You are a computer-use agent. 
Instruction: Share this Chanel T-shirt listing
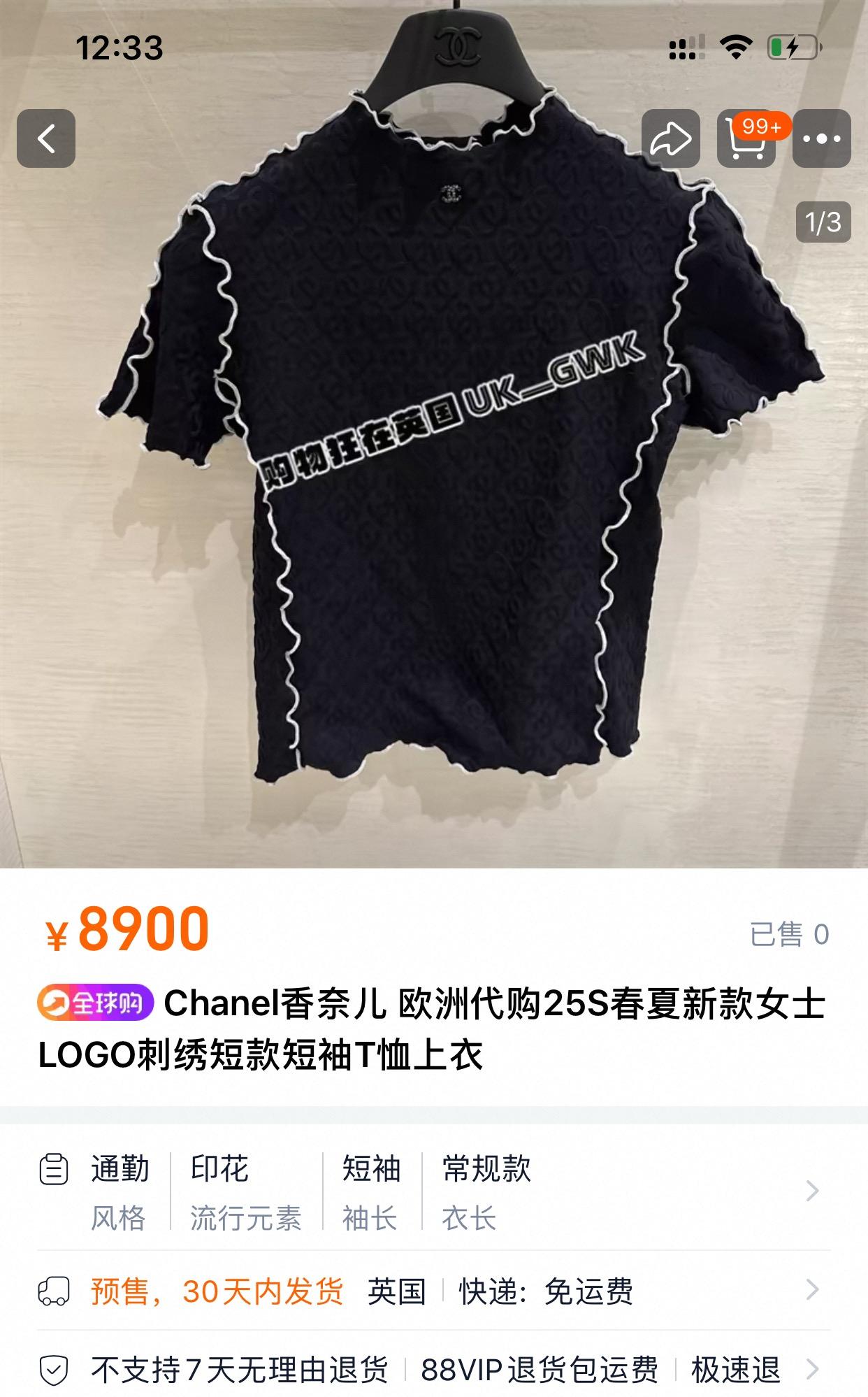670,138
